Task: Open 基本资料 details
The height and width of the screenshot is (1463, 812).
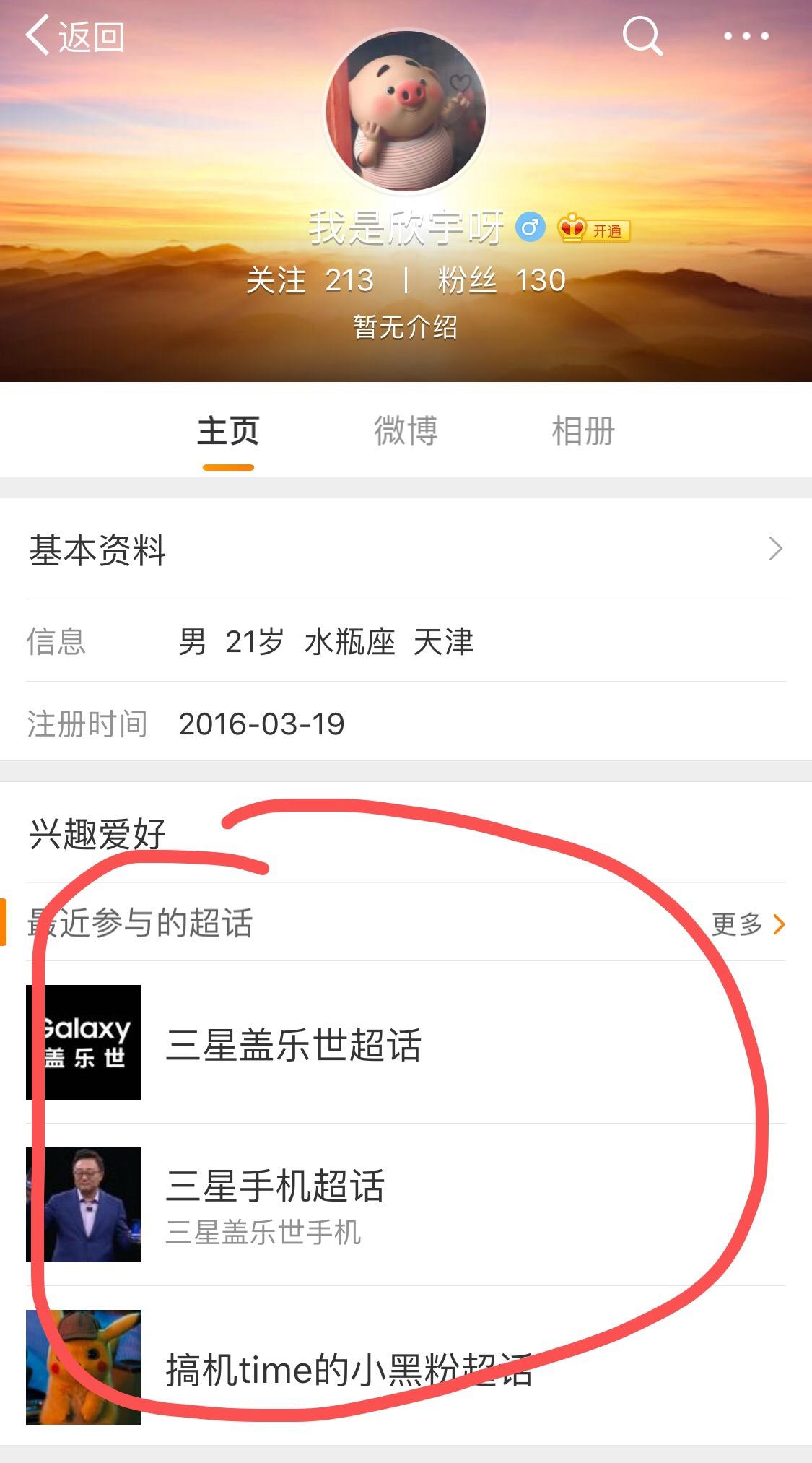Action: pos(406,550)
